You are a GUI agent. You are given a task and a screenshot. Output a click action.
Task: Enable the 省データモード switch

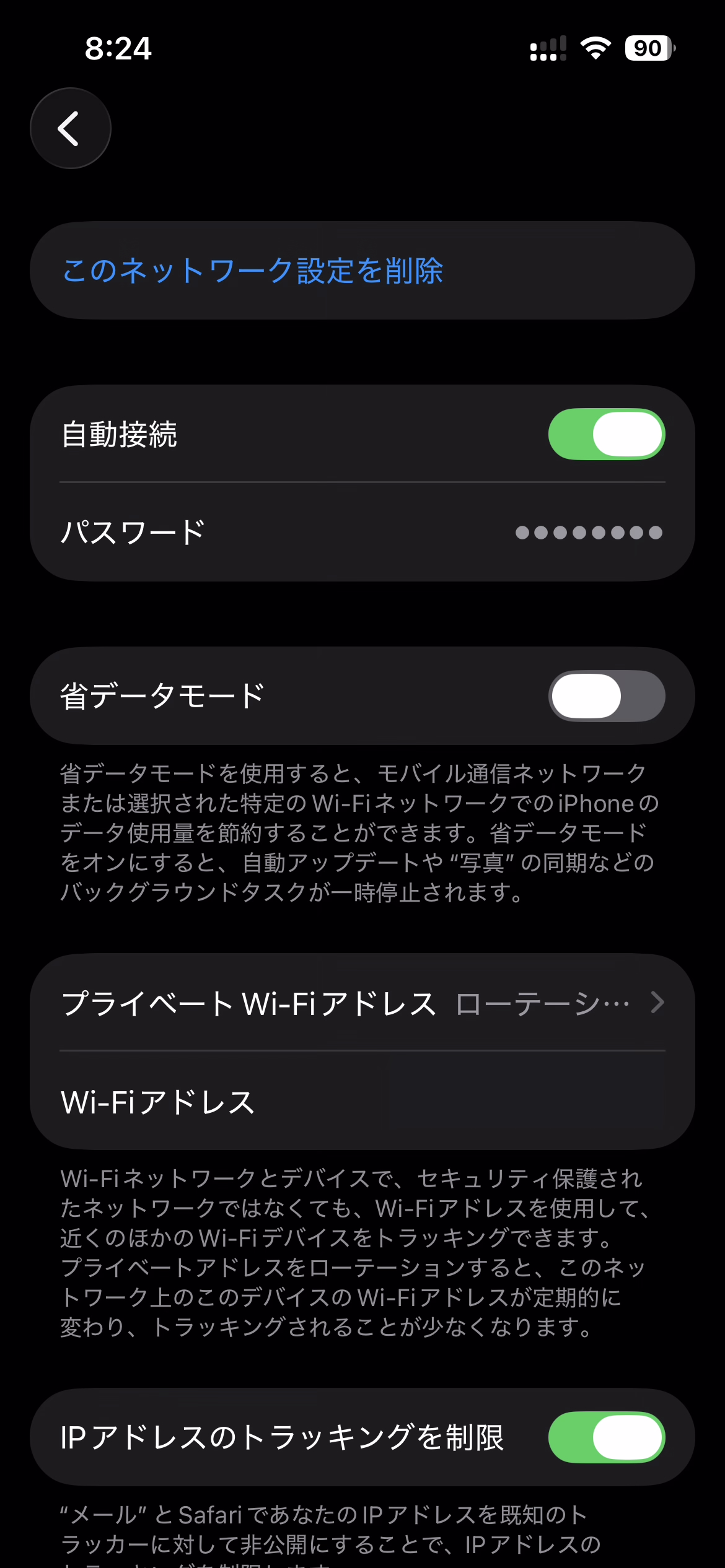point(606,696)
